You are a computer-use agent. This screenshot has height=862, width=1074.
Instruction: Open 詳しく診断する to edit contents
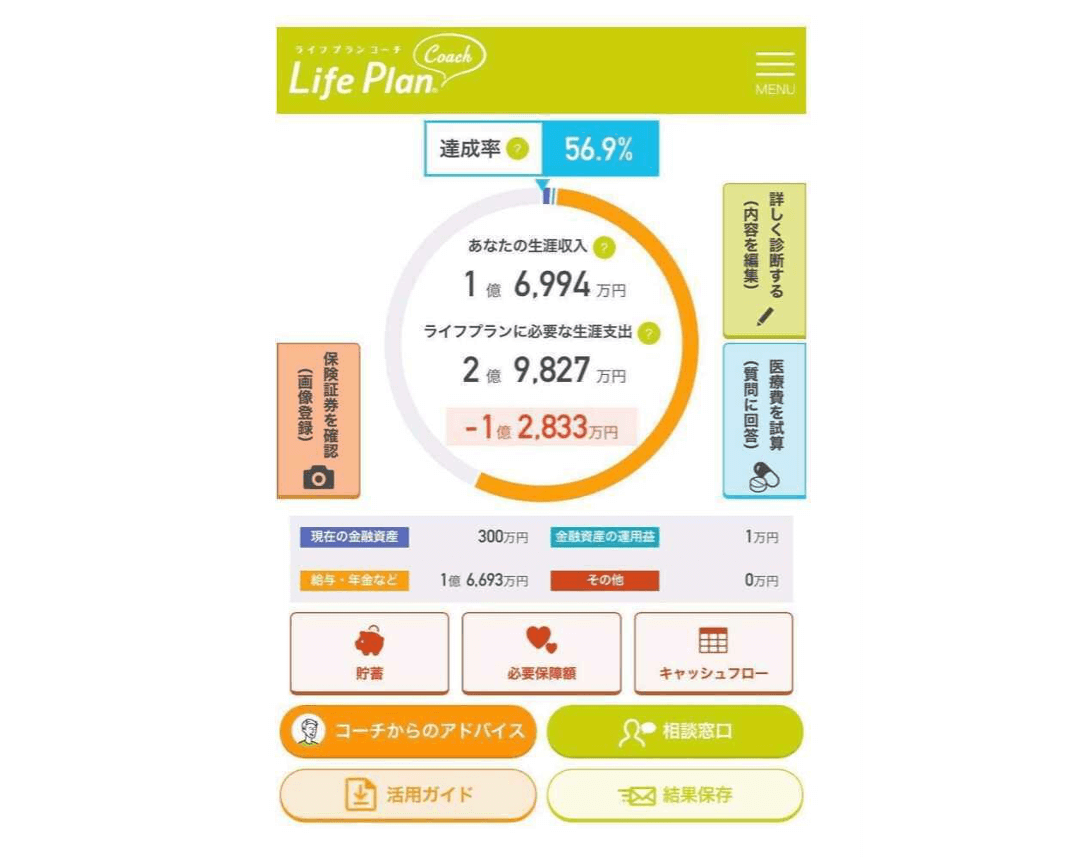point(765,260)
